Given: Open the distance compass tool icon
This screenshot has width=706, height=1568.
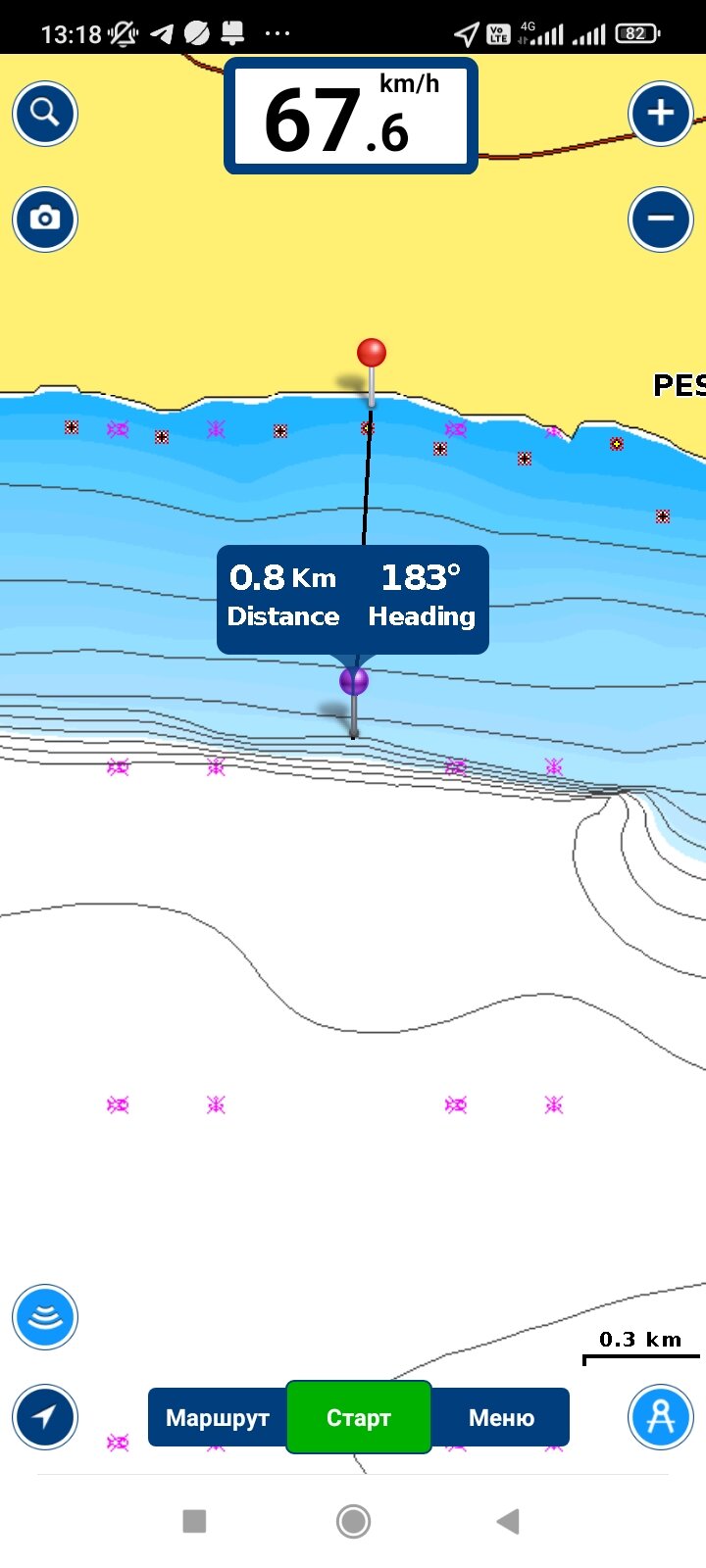Looking at the screenshot, I should (x=660, y=1417).
